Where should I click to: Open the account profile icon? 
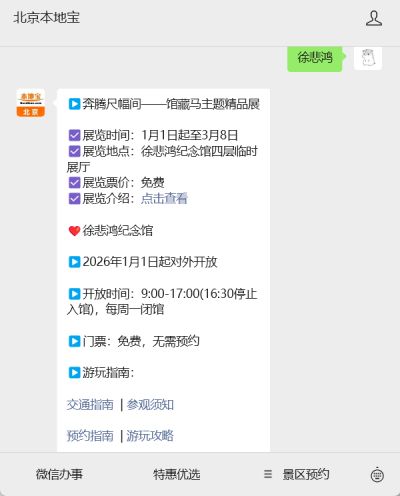374,18
